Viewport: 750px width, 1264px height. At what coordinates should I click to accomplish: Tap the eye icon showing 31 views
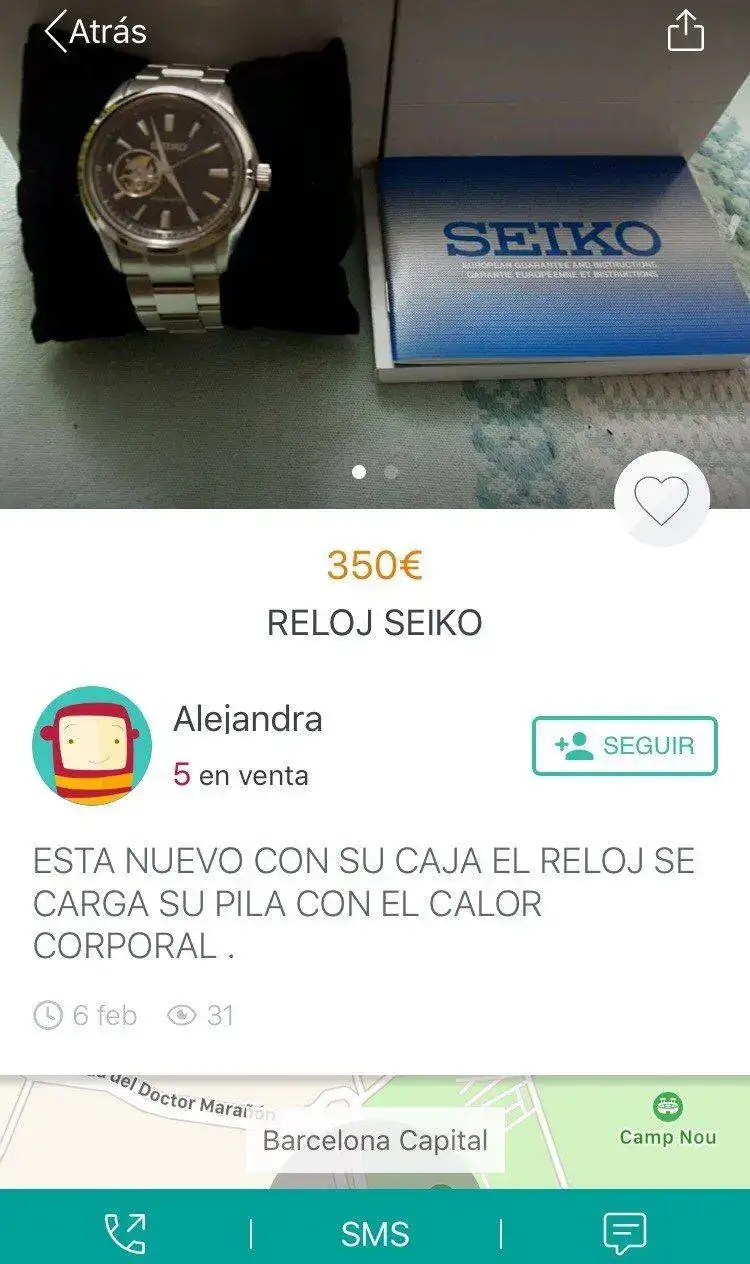tap(180, 1016)
